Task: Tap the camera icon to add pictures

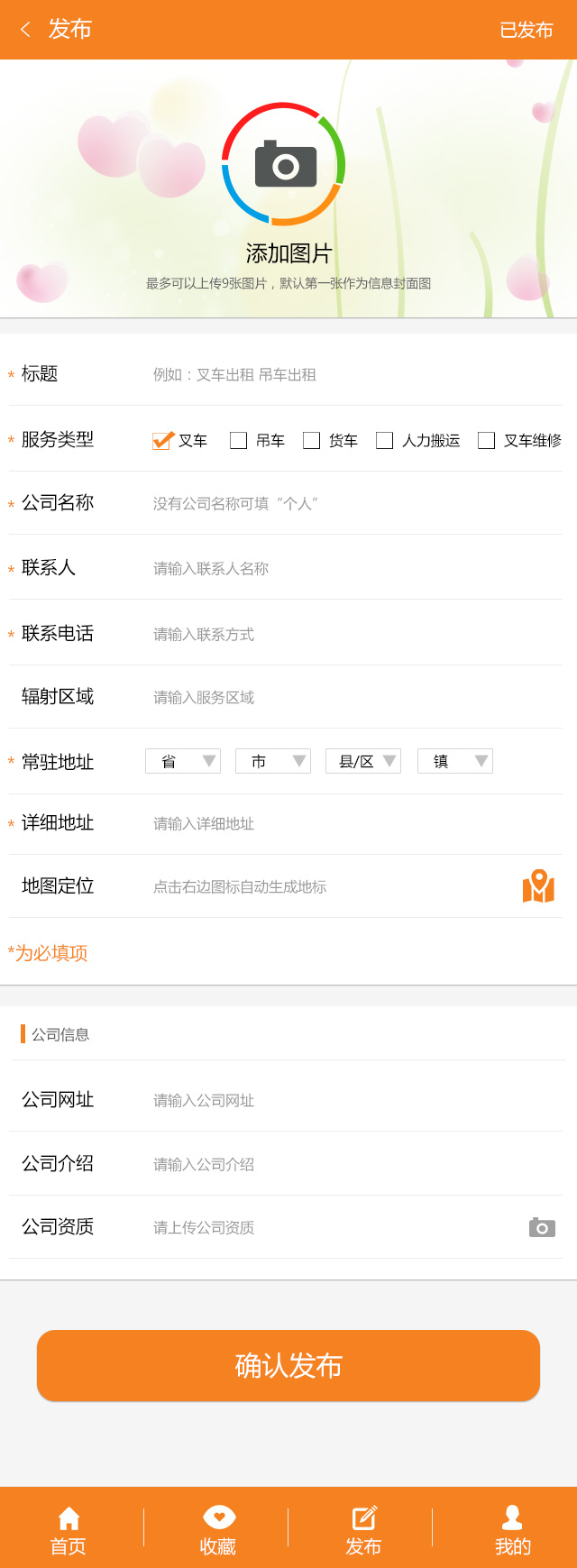Action: coord(285,164)
